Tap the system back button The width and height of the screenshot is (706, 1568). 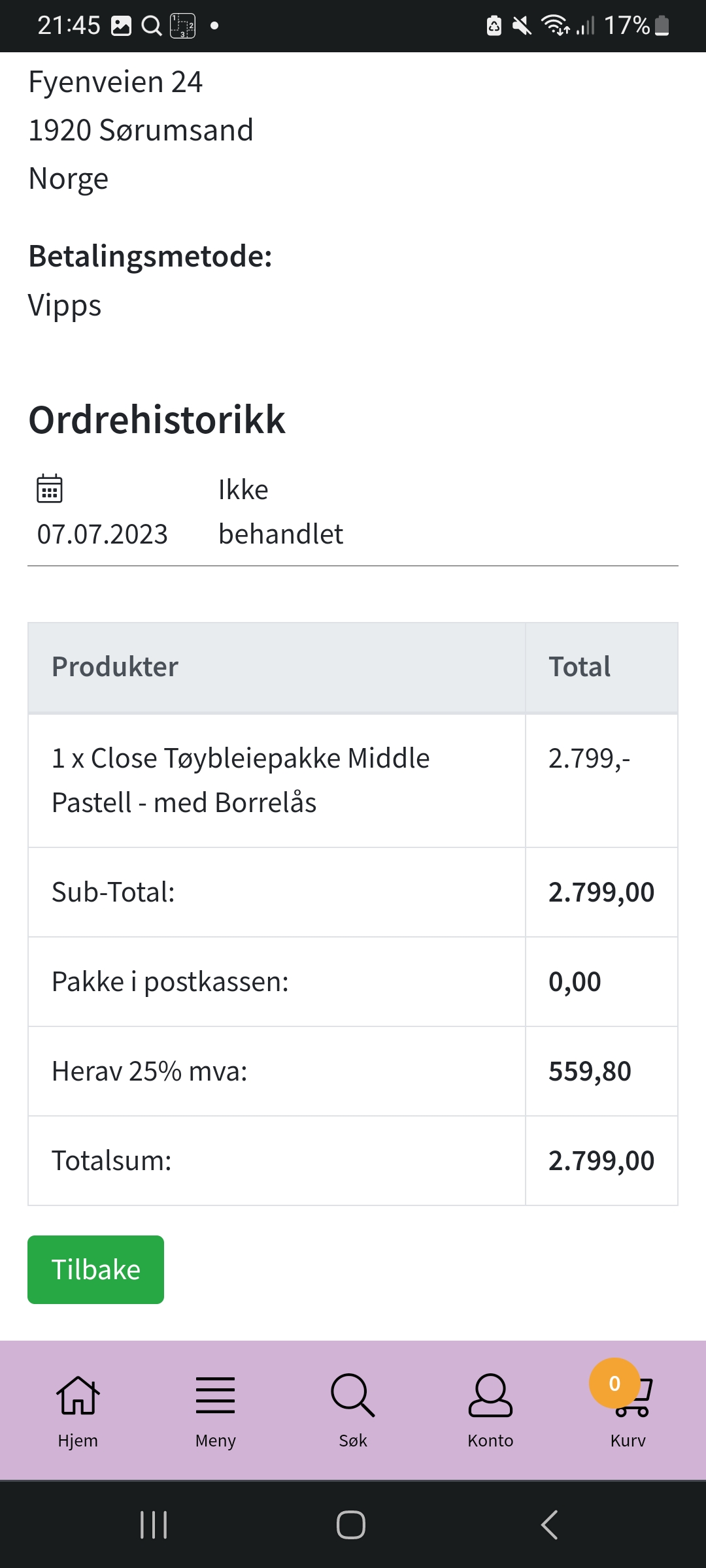pyautogui.click(x=550, y=1525)
